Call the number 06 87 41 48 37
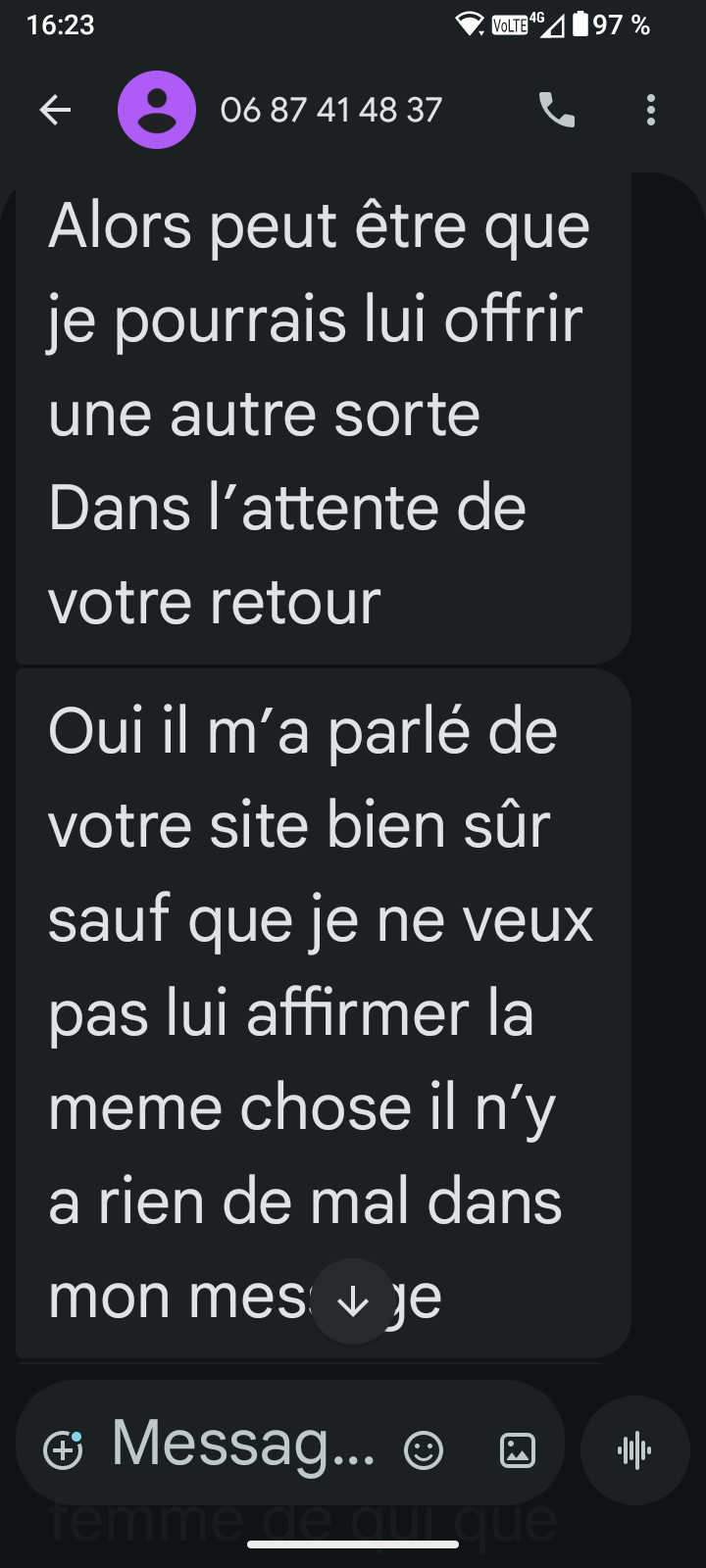The width and height of the screenshot is (706, 1568). 557,110
